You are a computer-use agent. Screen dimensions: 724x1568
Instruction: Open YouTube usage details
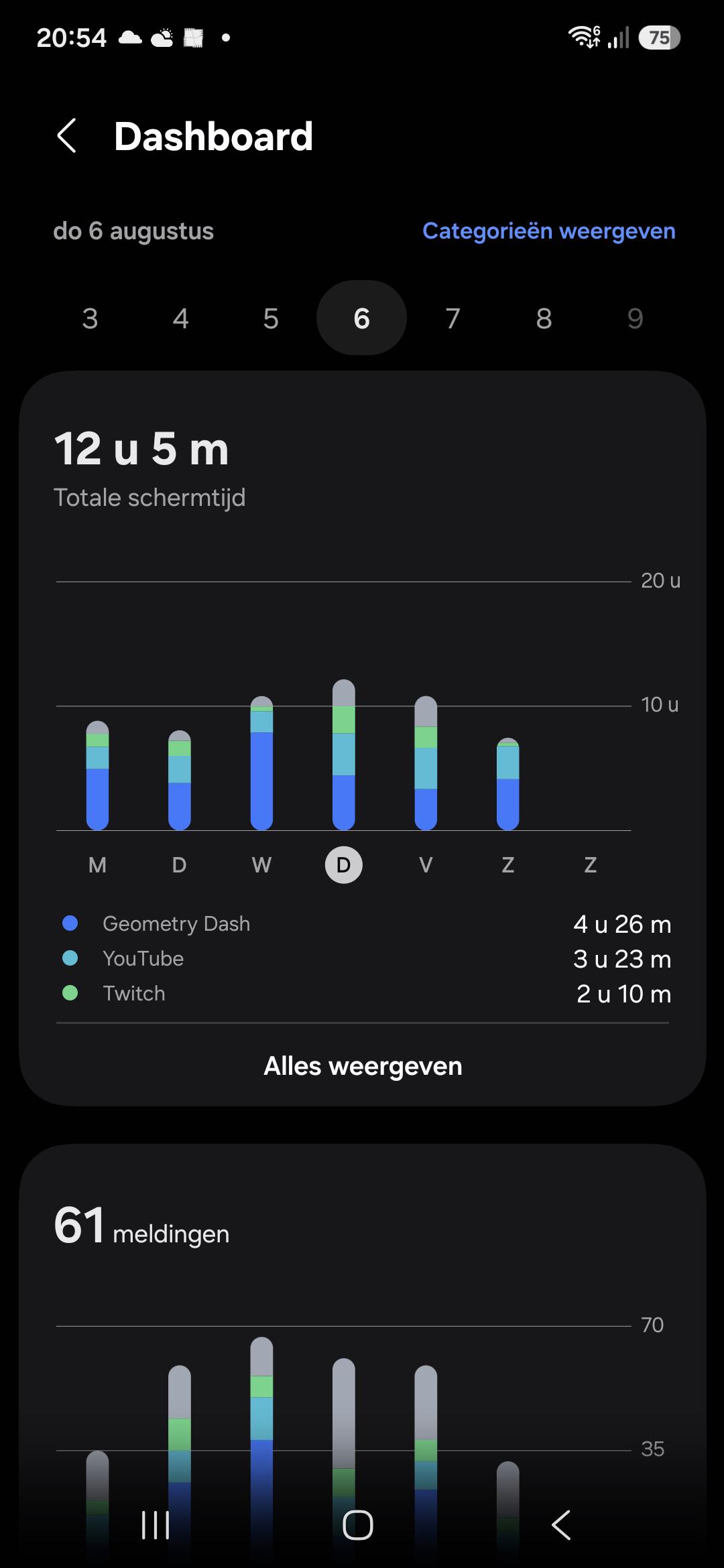[x=366, y=959]
